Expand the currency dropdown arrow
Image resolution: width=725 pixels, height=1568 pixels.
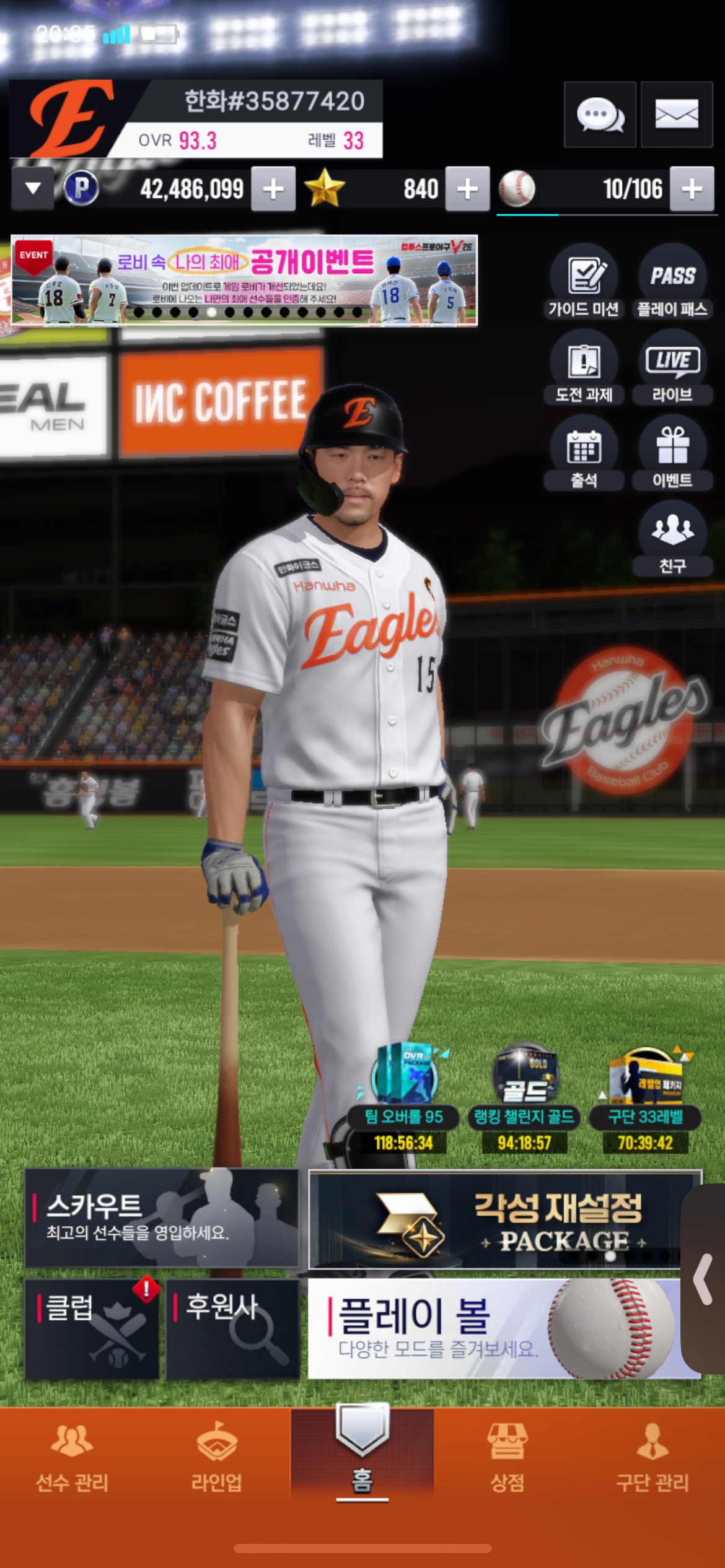[x=33, y=188]
